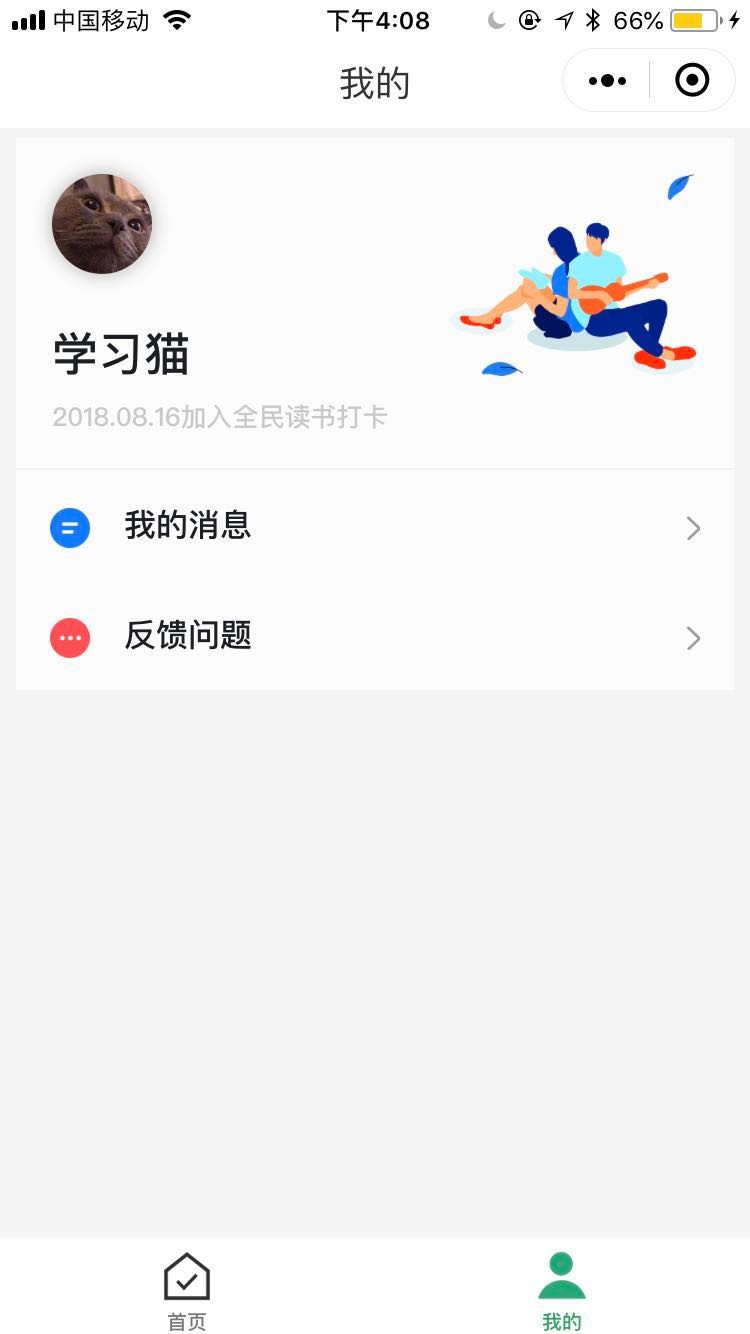Screen dimensions: 750x1334
Task: Close the mini program via circle button
Action: coord(692,81)
